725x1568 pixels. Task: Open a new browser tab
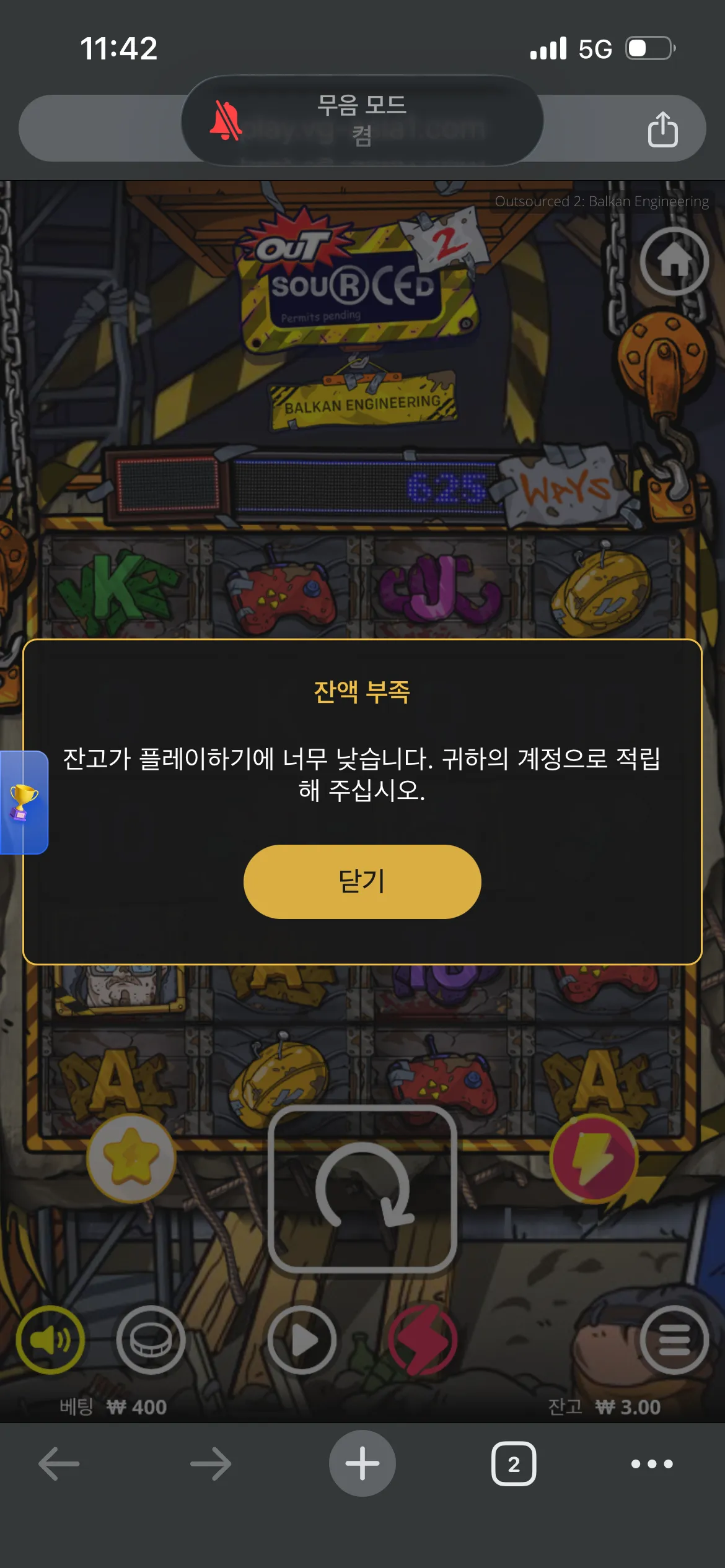tap(362, 1463)
